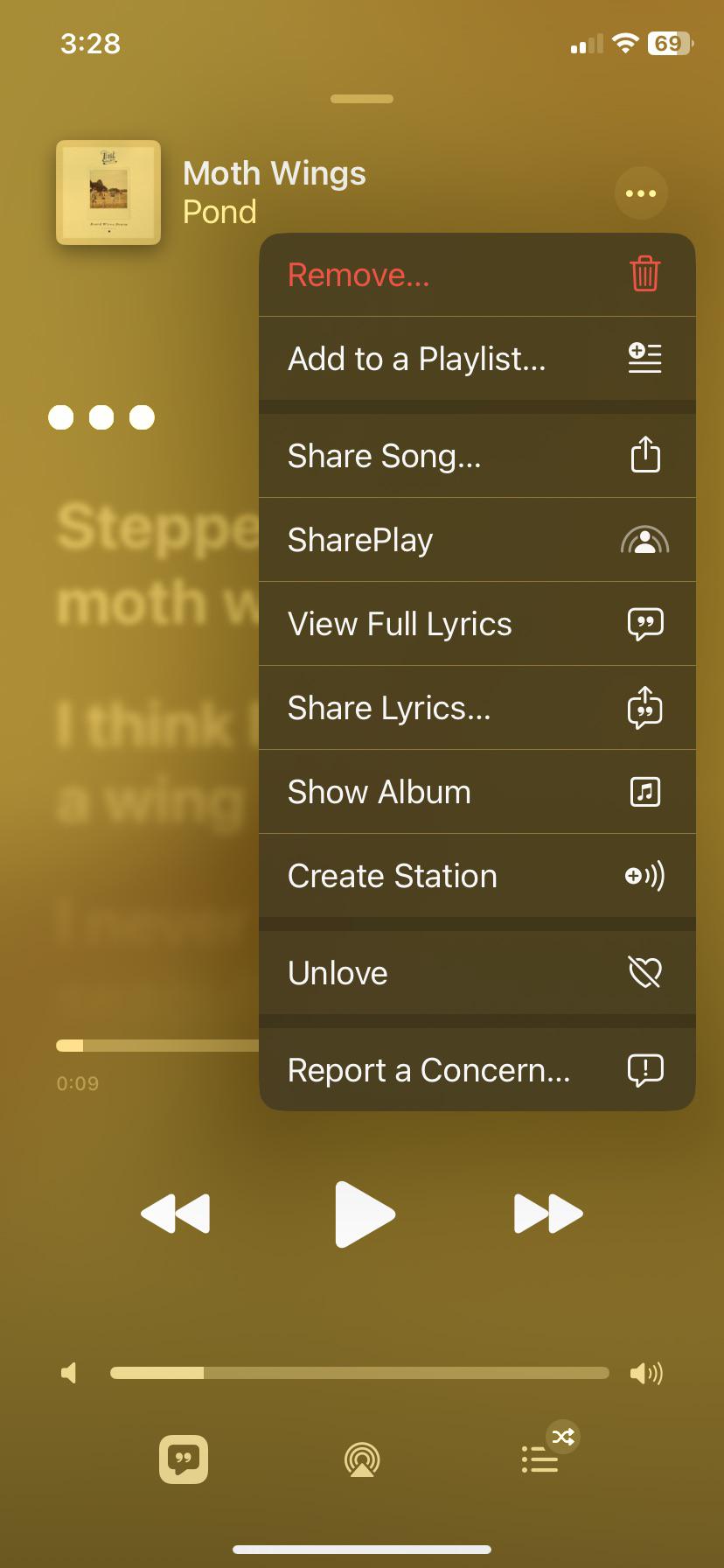This screenshot has width=724, height=1568.
Task: Tap the SharePlay people icon
Action: point(644,540)
